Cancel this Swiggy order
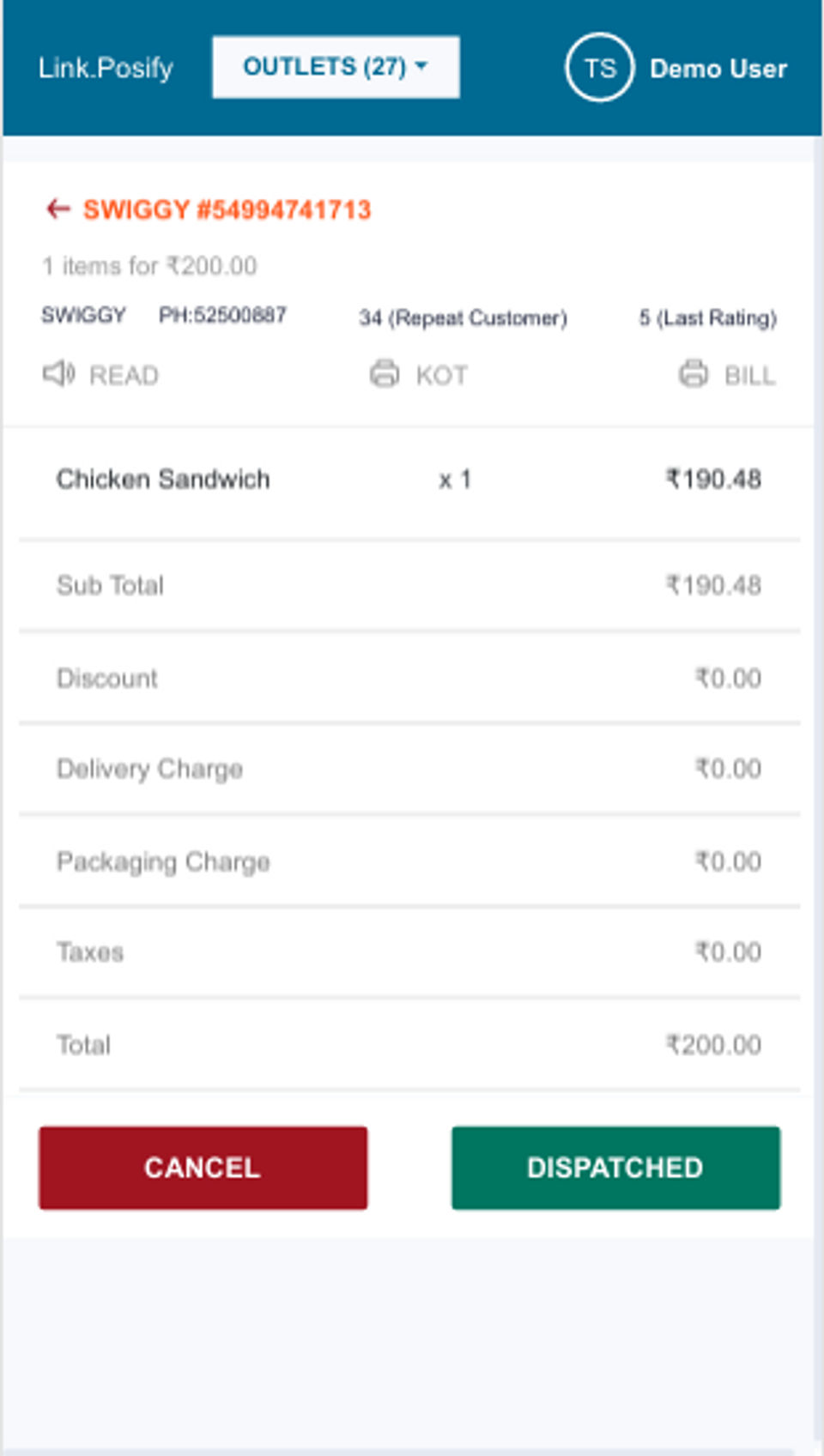824x1456 pixels. pyautogui.click(x=203, y=1168)
